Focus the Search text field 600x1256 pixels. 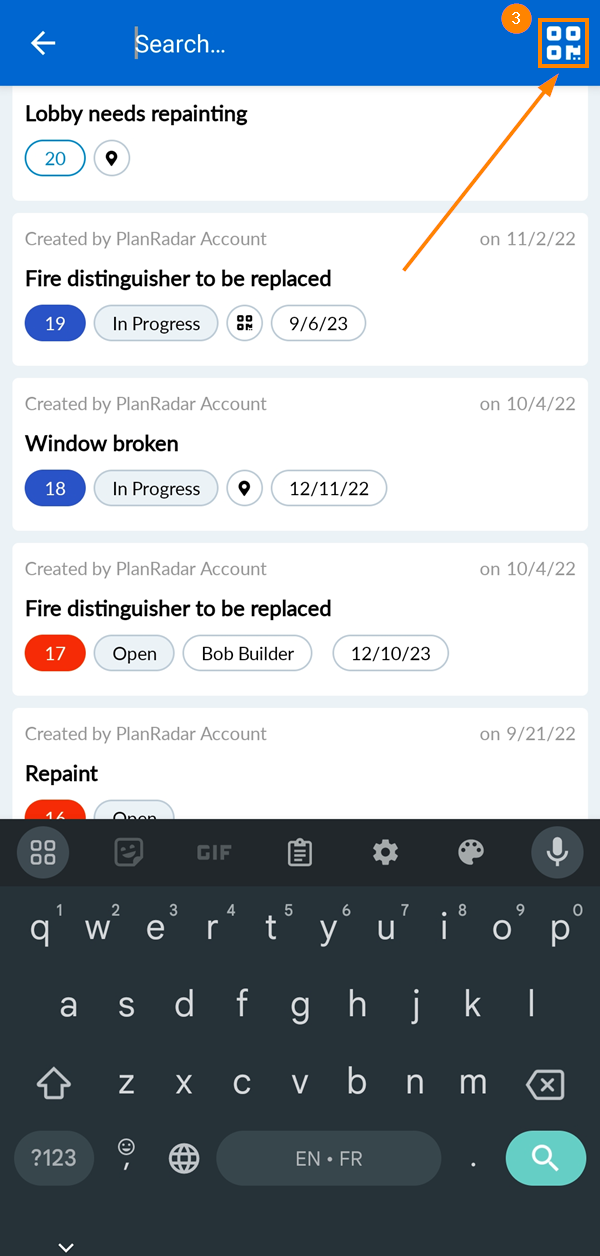[300, 44]
